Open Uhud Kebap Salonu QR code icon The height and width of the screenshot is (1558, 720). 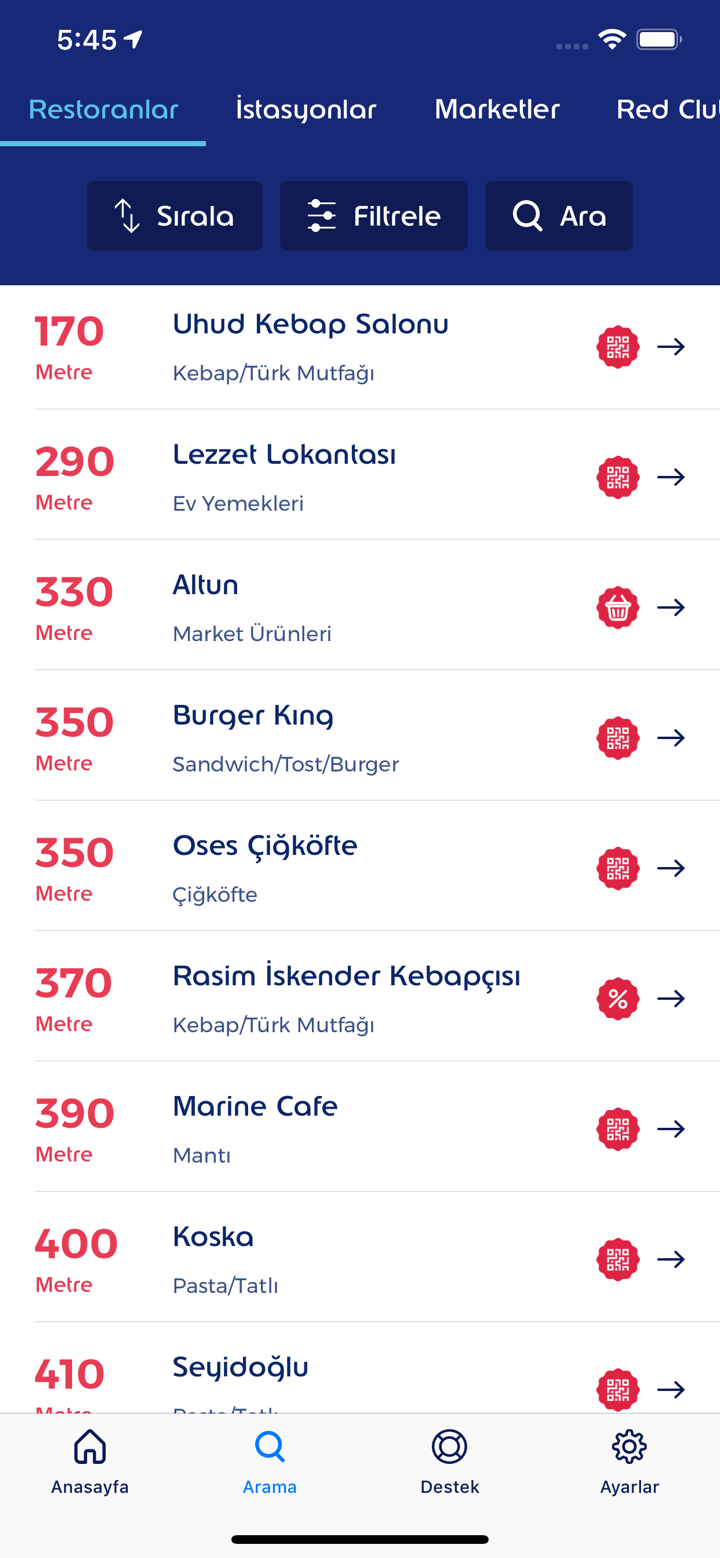click(617, 346)
